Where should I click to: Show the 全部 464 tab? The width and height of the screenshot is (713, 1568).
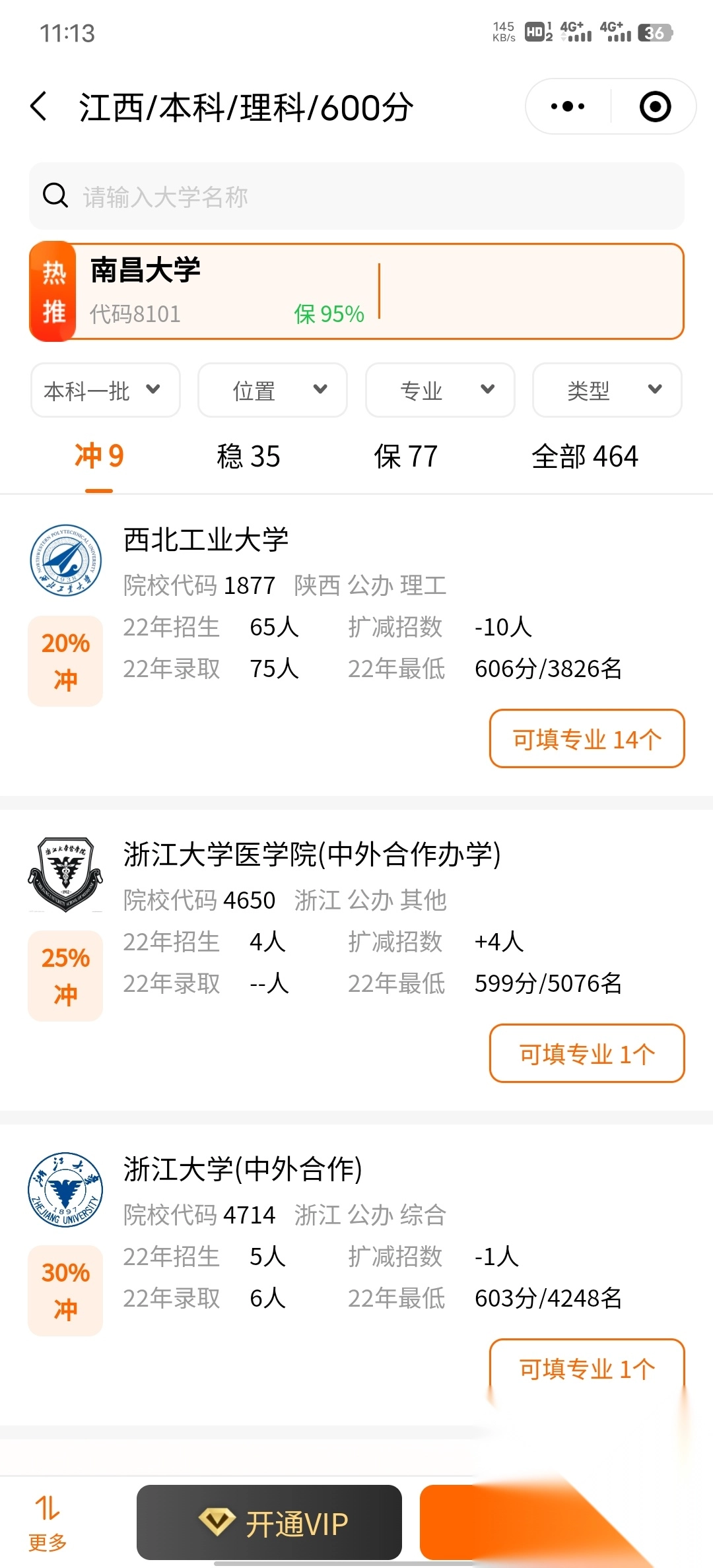(x=585, y=457)
